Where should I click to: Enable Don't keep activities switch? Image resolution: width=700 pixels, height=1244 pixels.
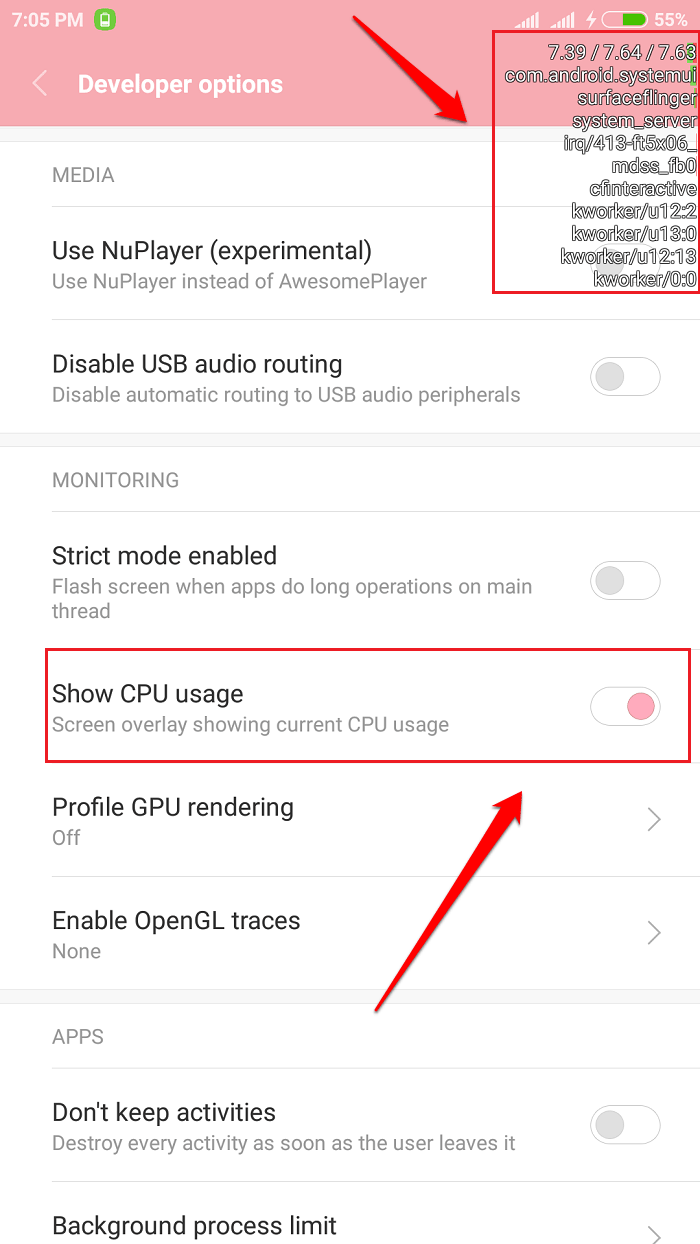(625, 1125)
